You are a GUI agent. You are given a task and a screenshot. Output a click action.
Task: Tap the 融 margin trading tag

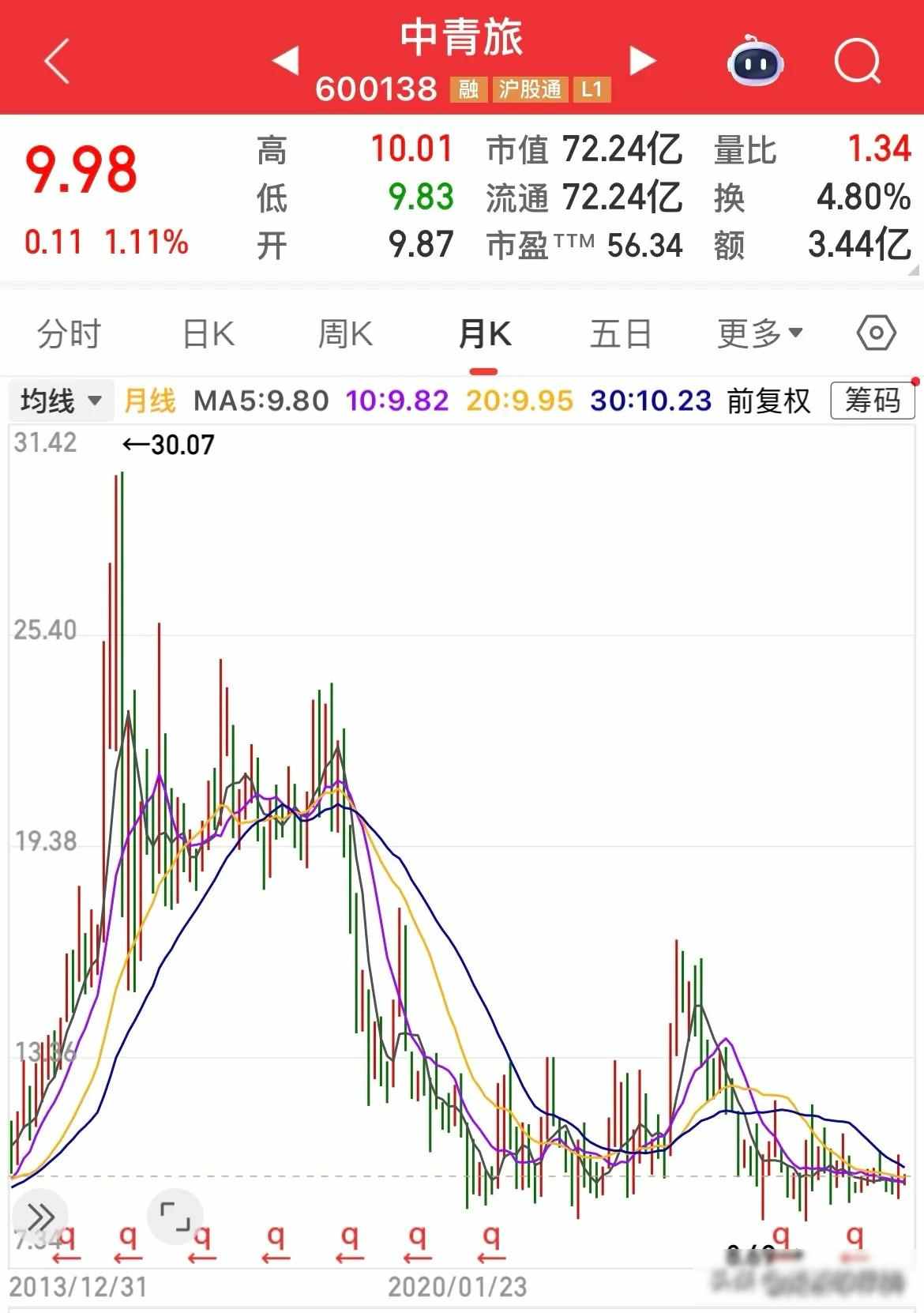(x=468, y=90)
